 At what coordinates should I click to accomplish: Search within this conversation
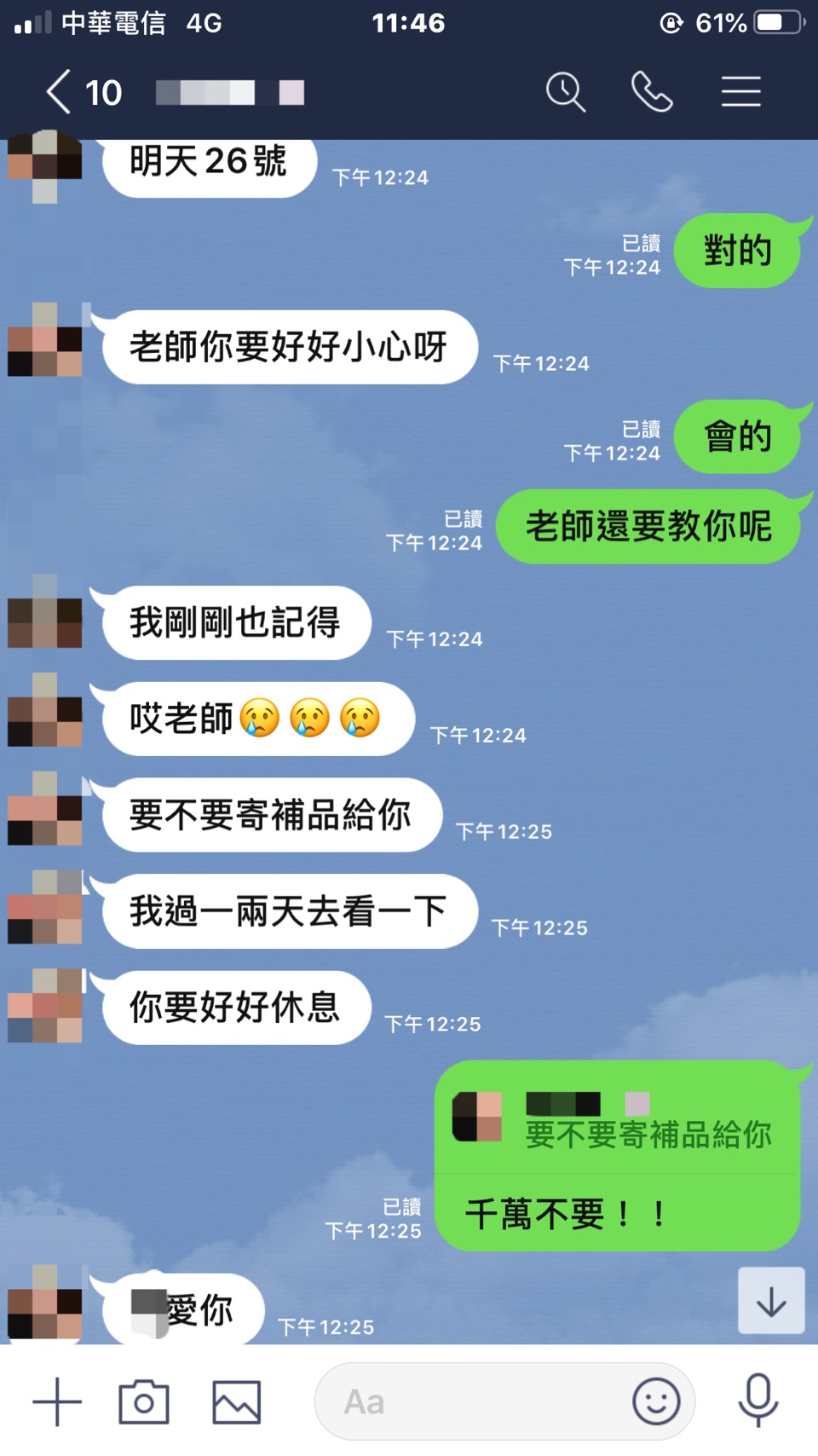point(565,92)
